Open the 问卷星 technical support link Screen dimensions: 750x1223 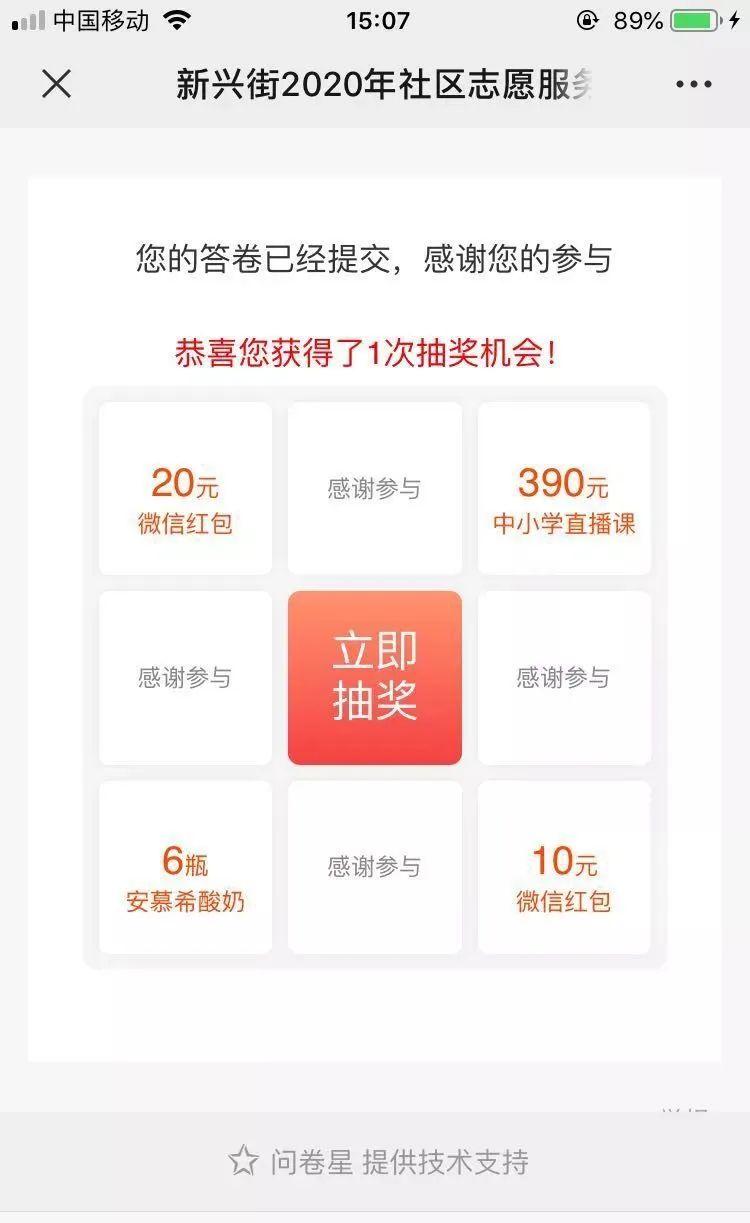[x=378, y=1162]
